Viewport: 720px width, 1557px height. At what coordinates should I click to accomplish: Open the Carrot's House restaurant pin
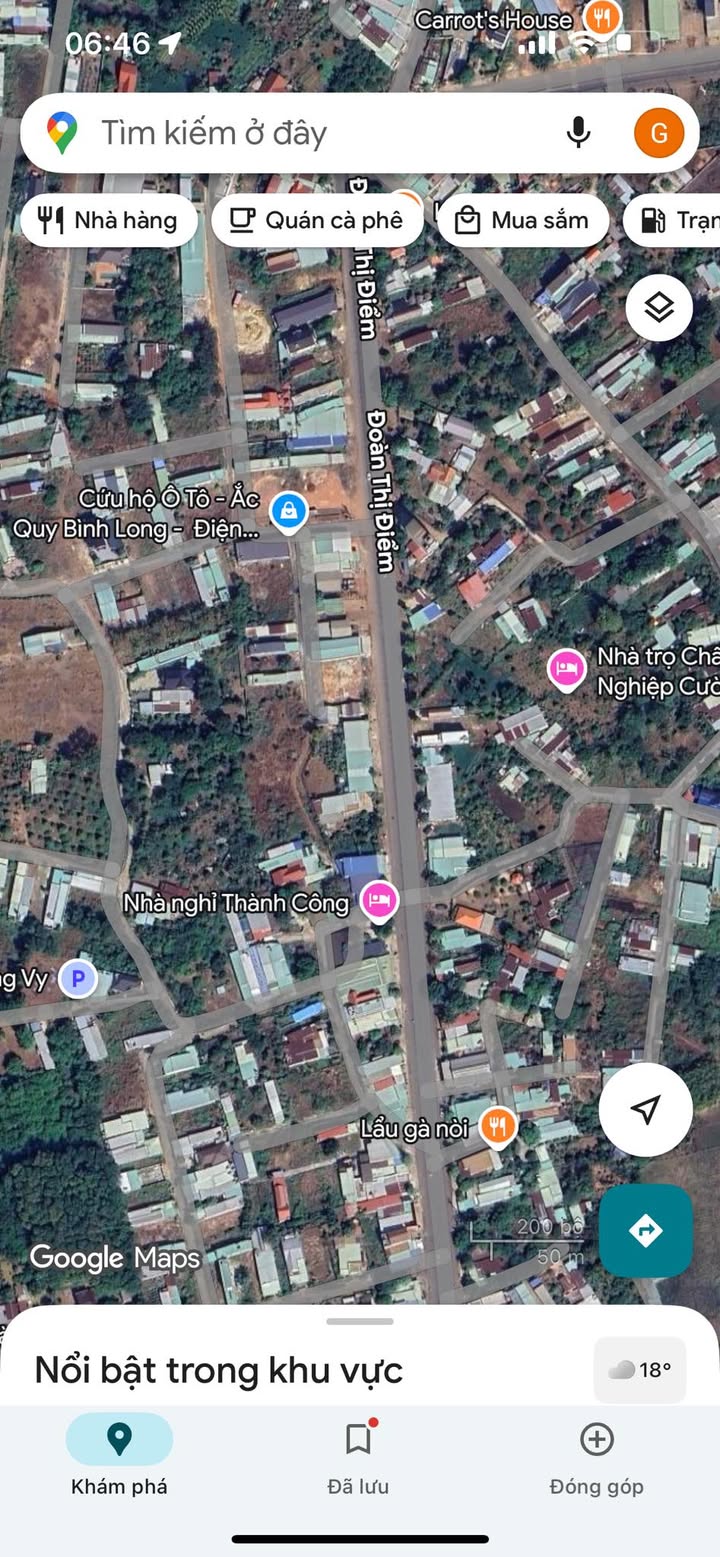click(601, 17)
